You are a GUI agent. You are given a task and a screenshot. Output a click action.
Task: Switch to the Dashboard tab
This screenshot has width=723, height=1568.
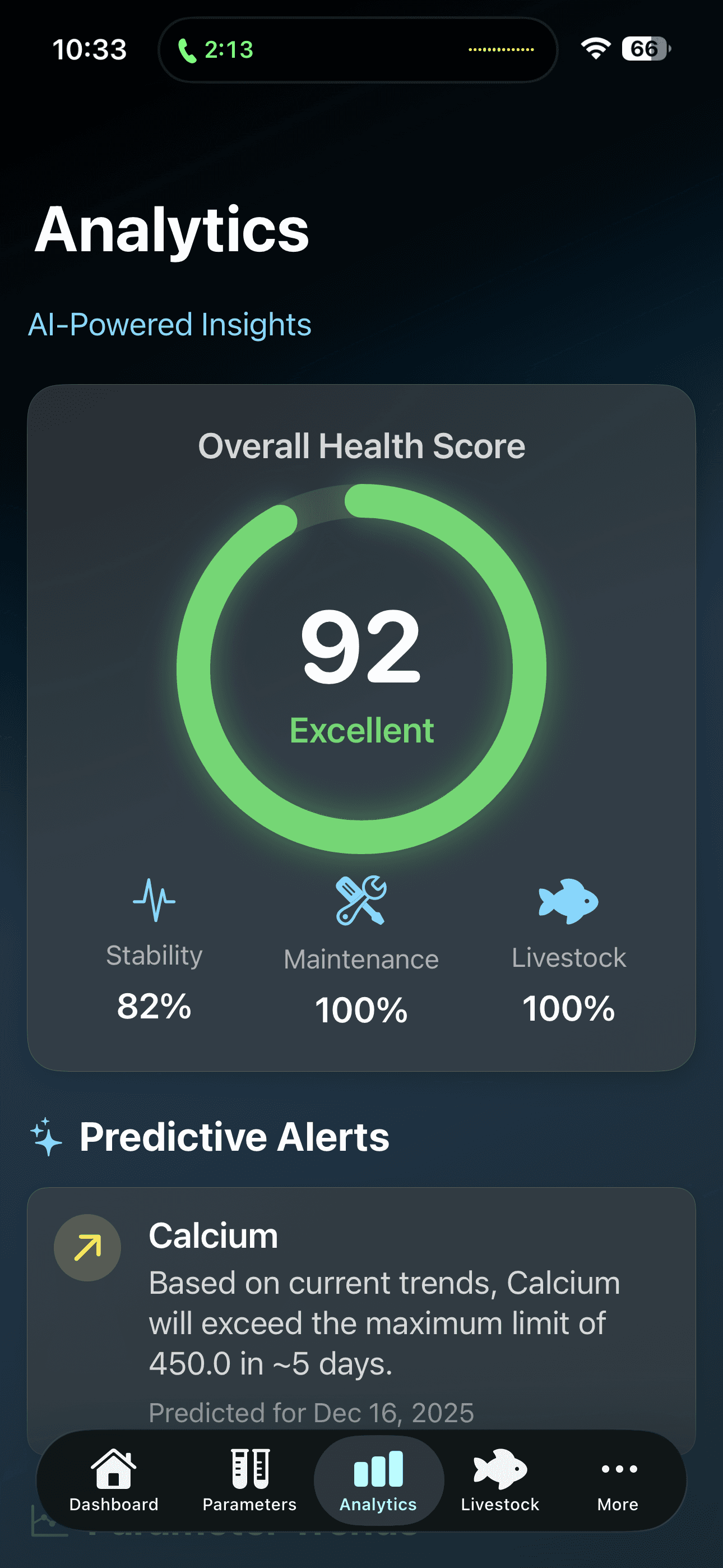[x=114, y=1481]
